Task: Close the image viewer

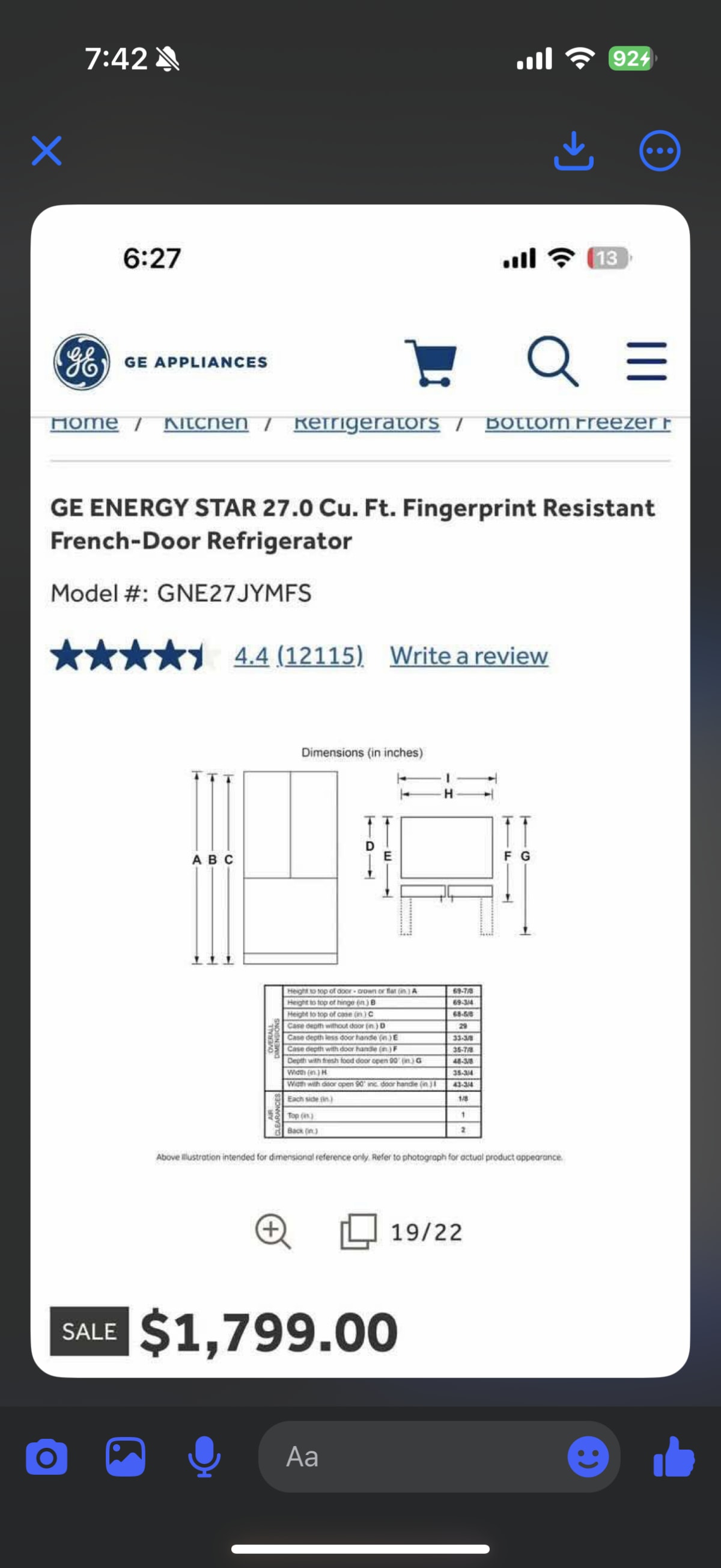Action: [47, 150]
